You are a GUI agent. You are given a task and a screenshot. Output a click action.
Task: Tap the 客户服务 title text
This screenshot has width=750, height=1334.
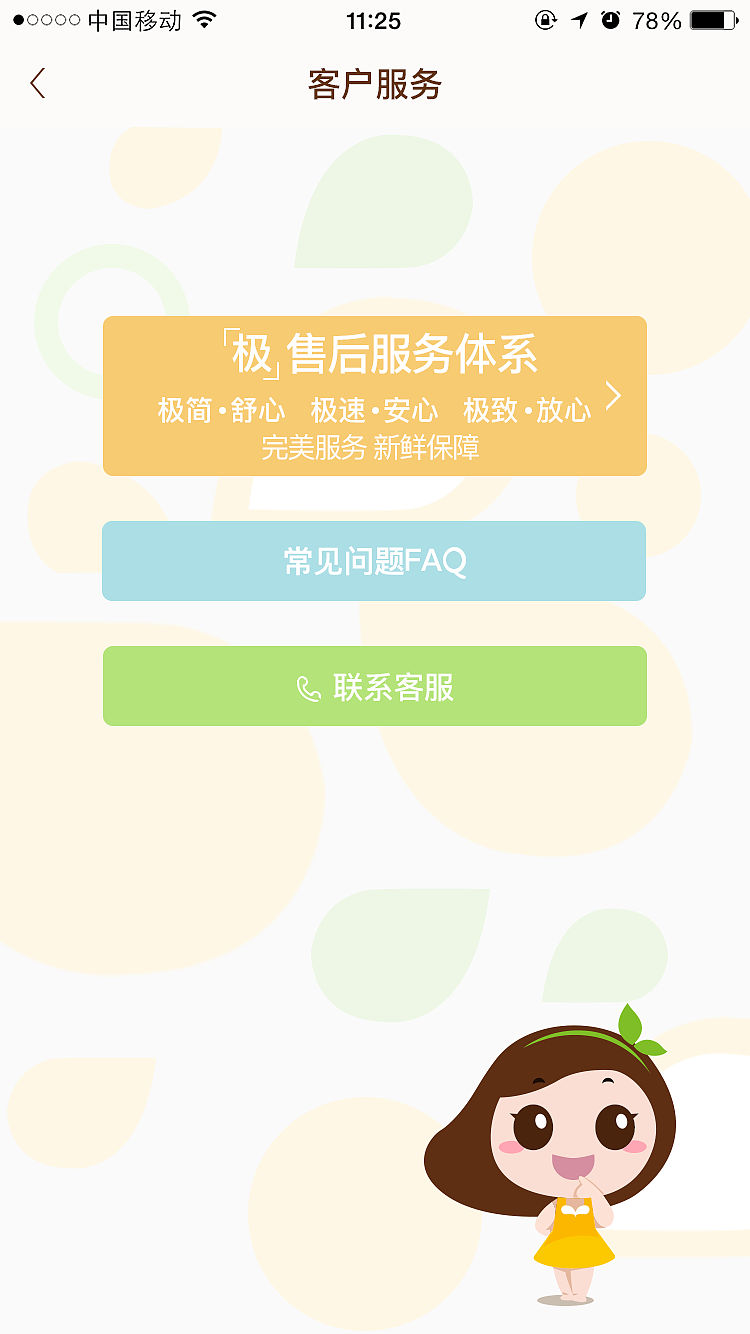pyautogui.click(x=375, y=85)
